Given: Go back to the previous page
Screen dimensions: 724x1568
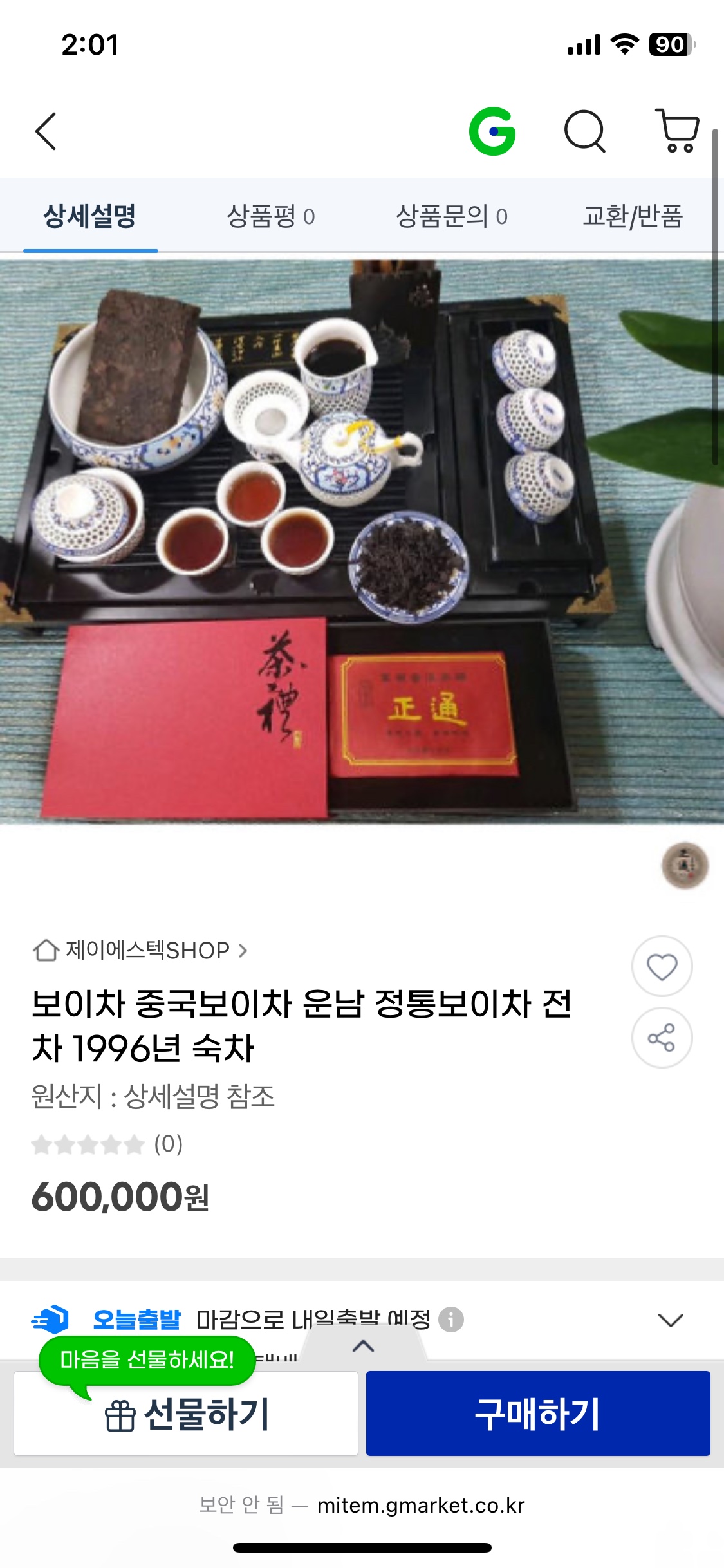Looking at the screenshot, I should [x=46, y=132].
